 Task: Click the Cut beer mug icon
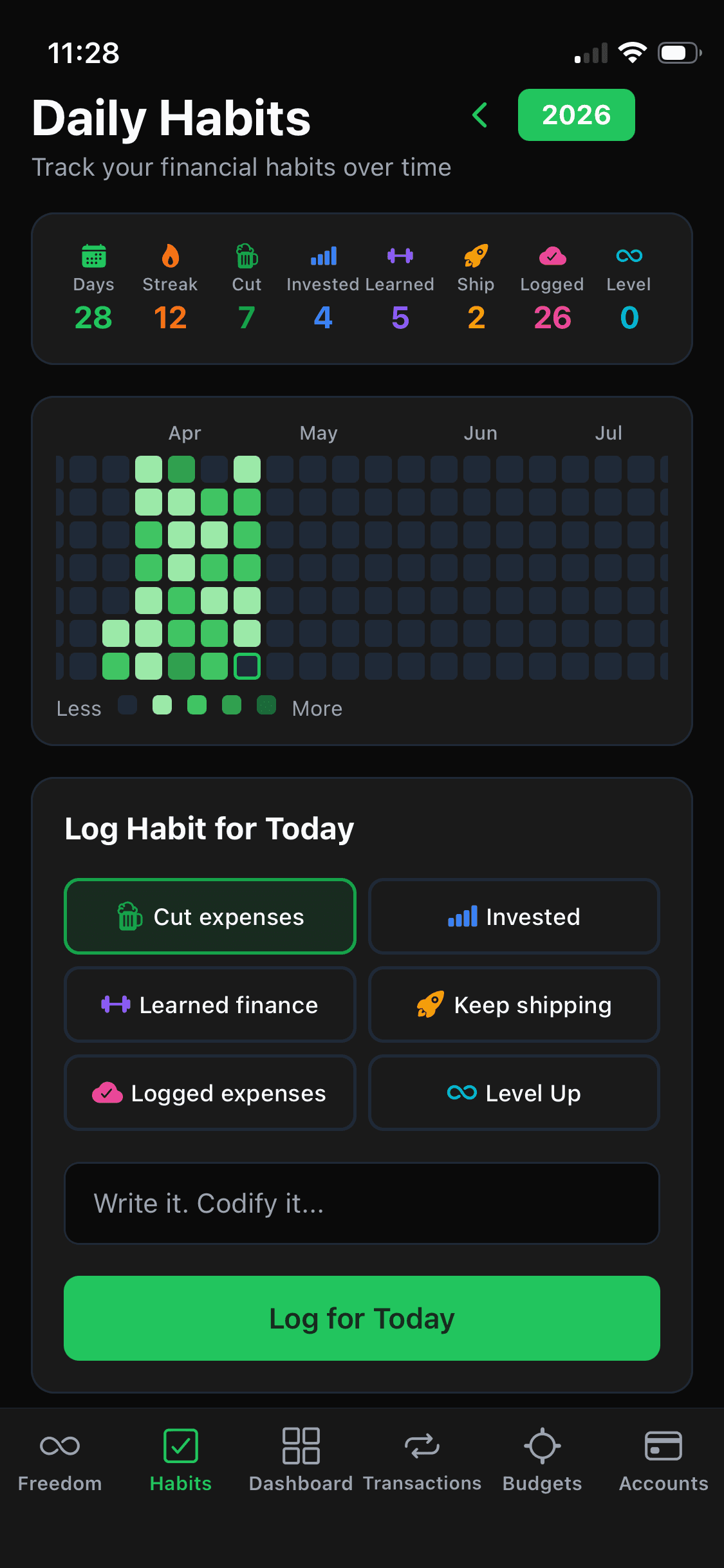pyautogui.click(x=245, y=257)
